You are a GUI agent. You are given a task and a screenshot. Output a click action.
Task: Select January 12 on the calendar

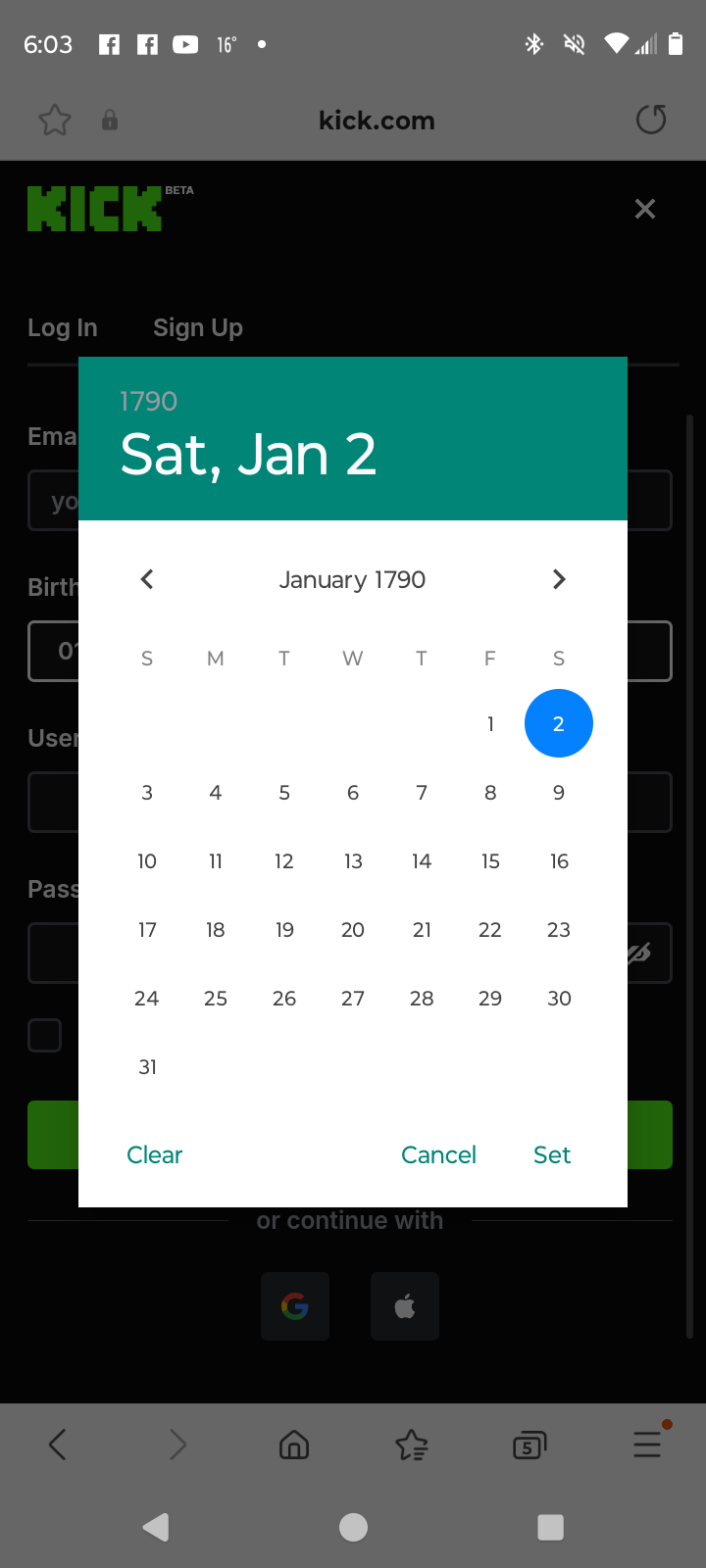284,861
